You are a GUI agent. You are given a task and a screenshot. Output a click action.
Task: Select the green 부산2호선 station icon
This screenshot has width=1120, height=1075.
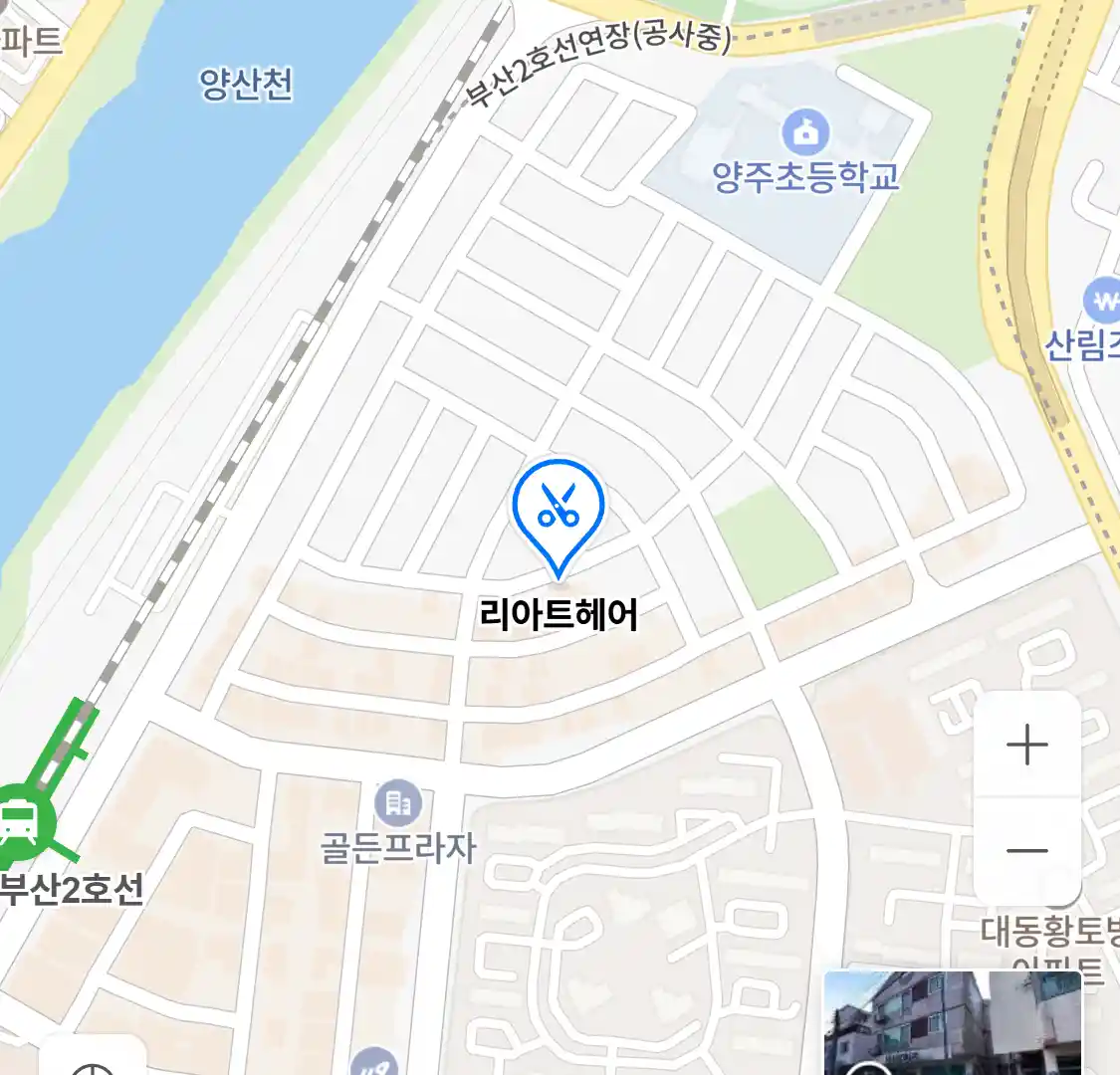click(x=20, y=822)
